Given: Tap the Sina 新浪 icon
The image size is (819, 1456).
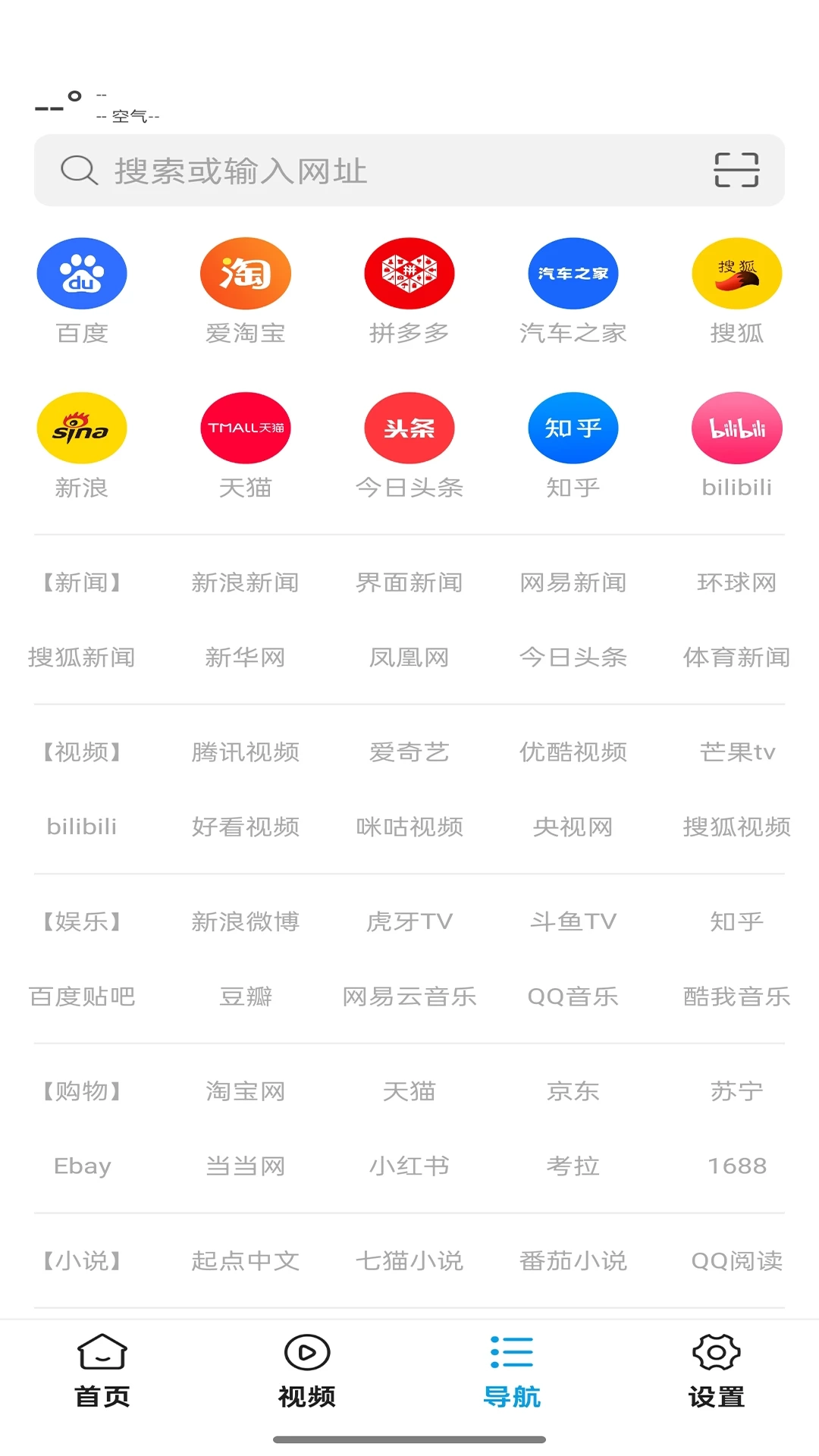Looking at the screenshot, I should pos(82,427).
